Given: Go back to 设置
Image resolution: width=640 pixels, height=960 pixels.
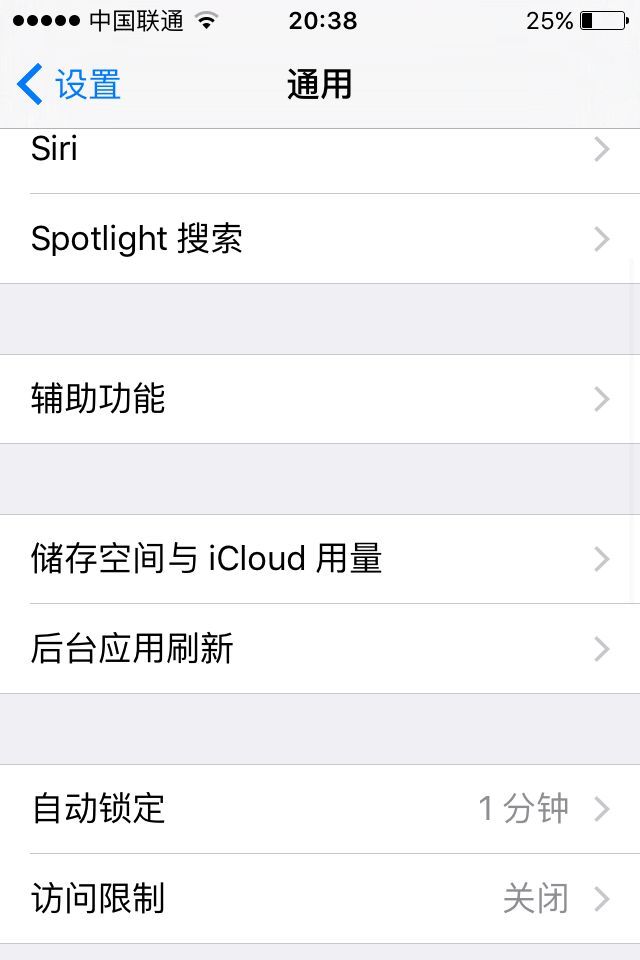Looking at the screenshot, I should click(70, 85).
